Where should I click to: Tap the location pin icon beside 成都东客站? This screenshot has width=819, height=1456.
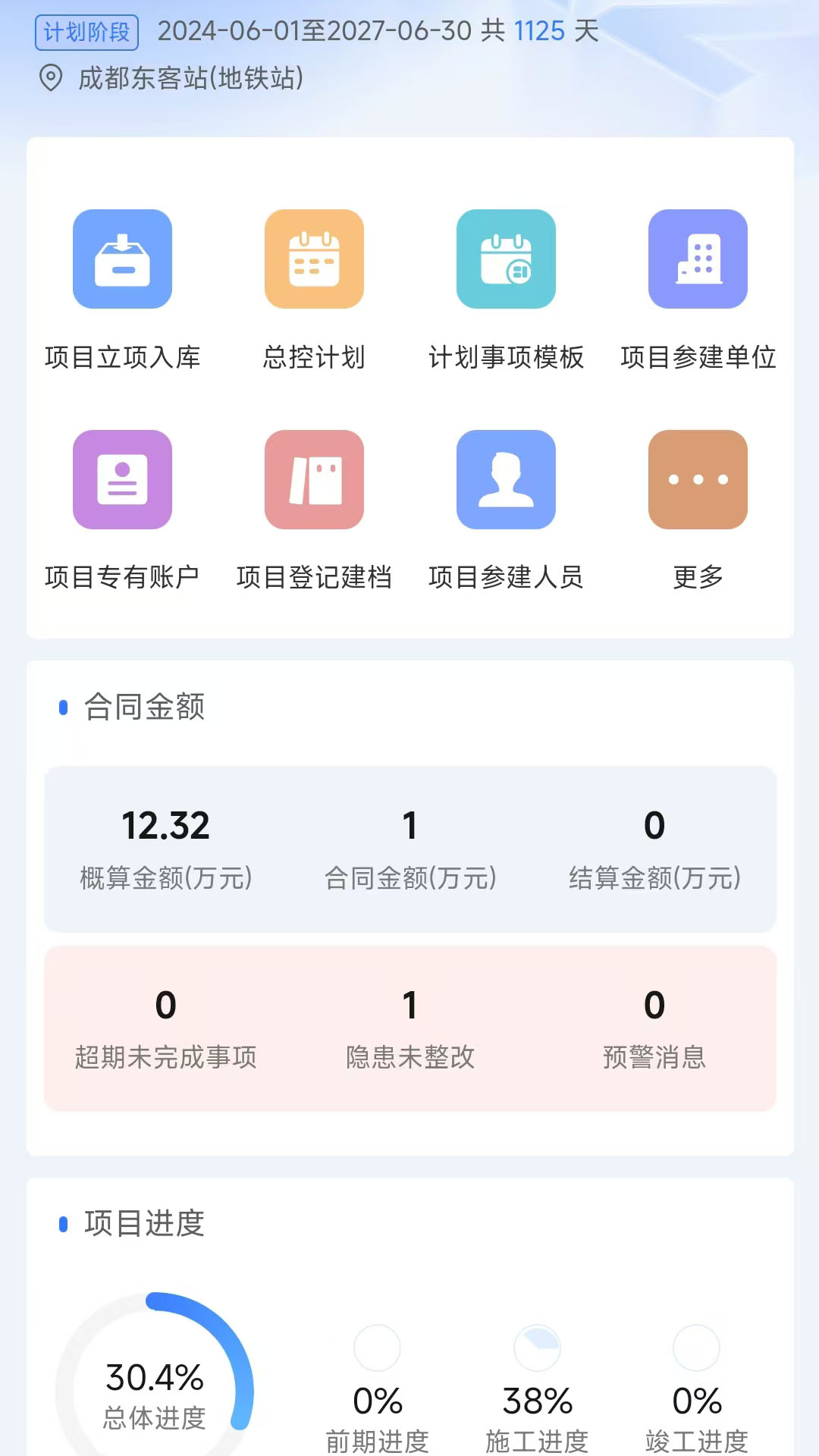click(x=49, y=78)
